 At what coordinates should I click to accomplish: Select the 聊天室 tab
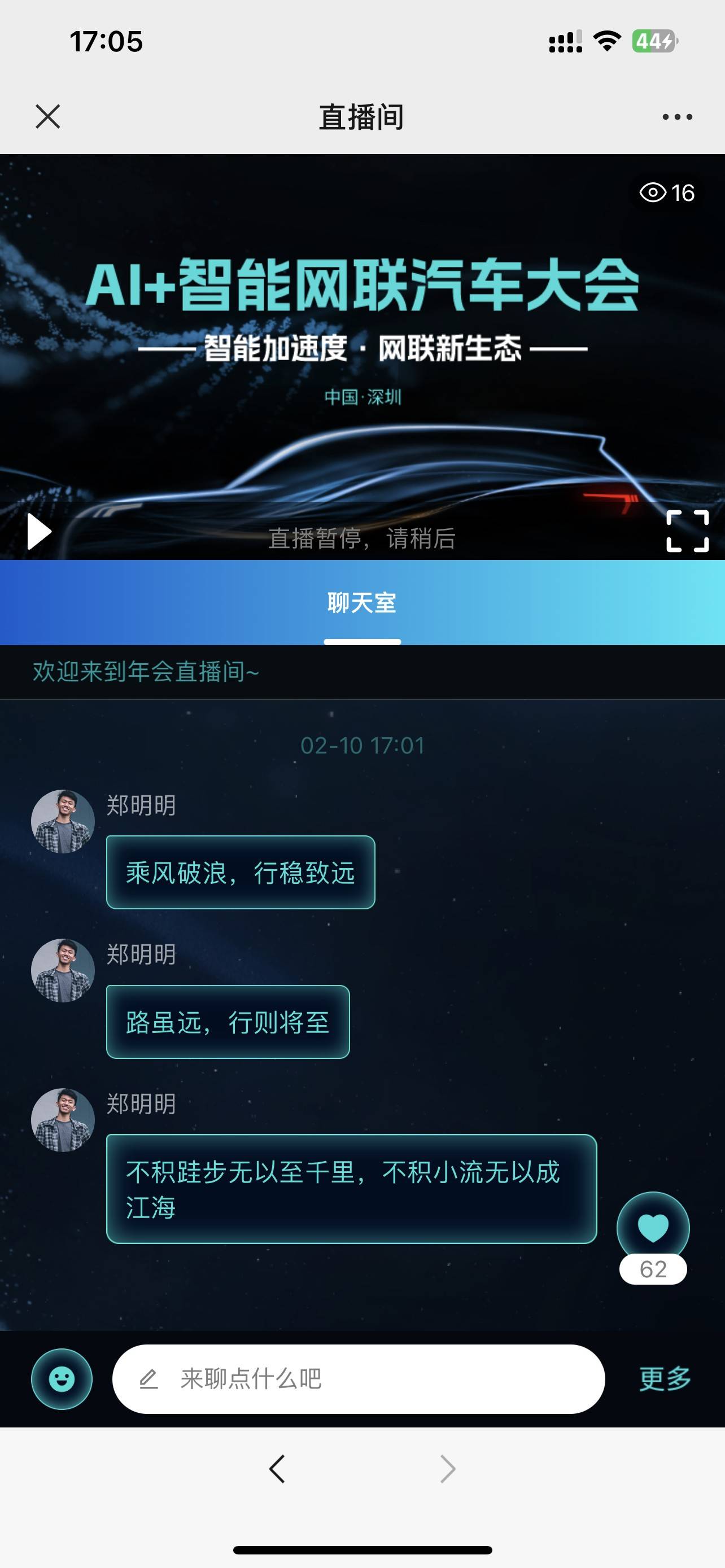coord(362,603)
